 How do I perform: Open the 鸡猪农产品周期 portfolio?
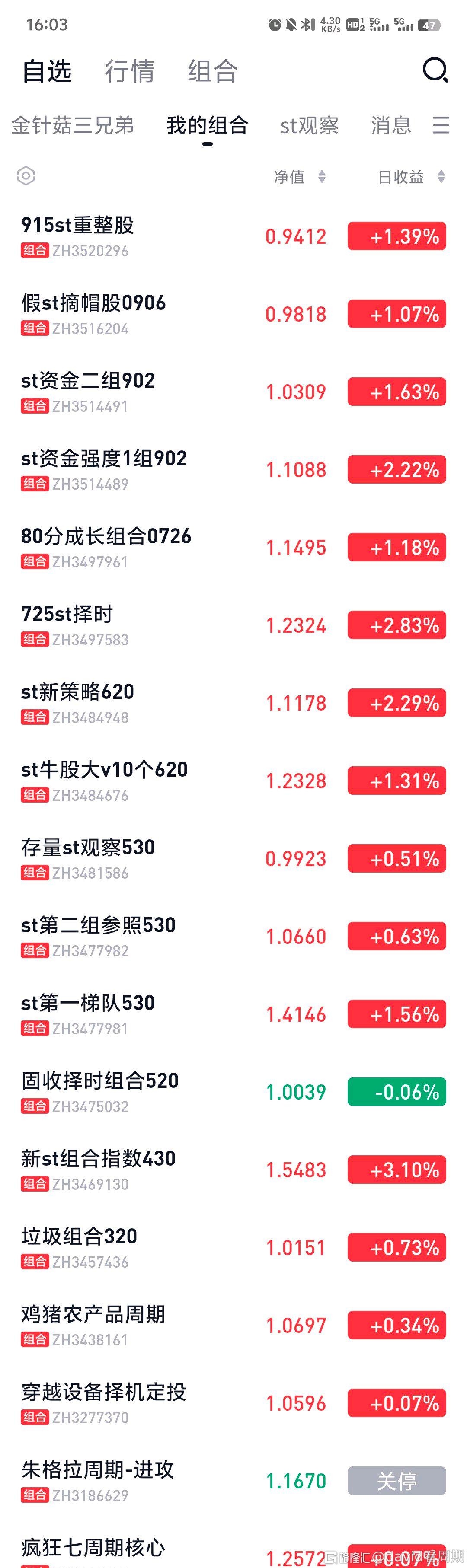[93, 1315]
